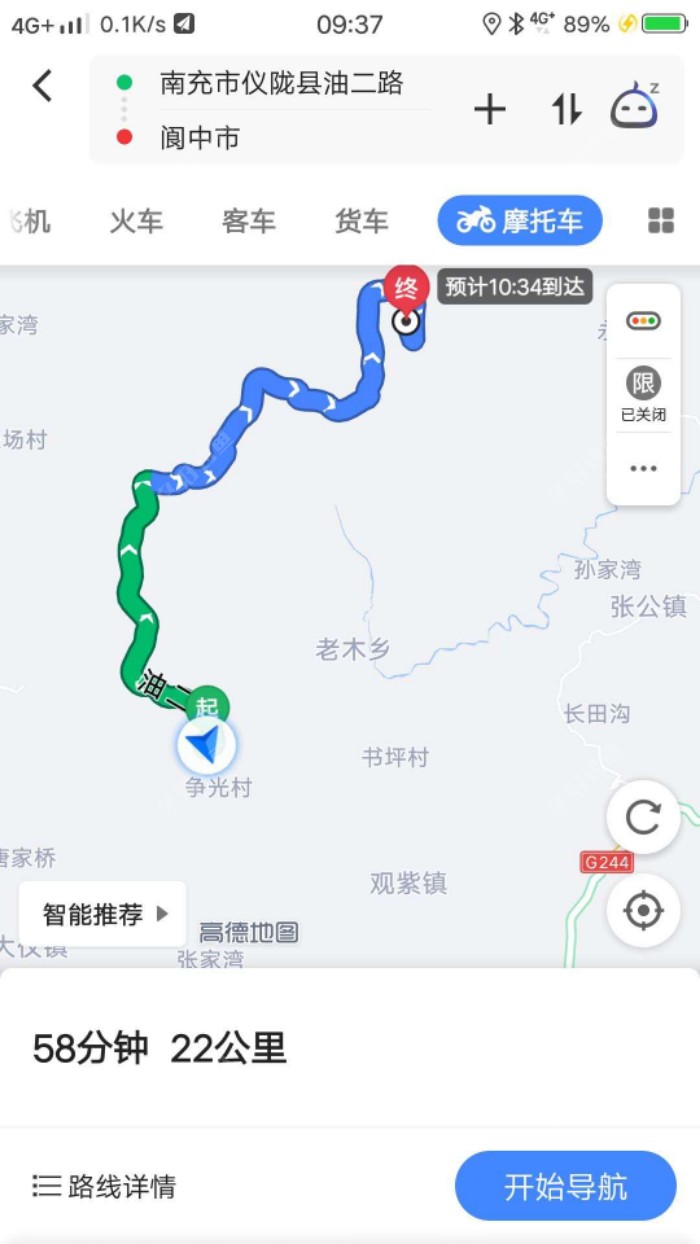Viewport: 700px width, 1244px height.
Task: Edit the starting point 南充市仪陇县油二路
Action: (280, 83)
